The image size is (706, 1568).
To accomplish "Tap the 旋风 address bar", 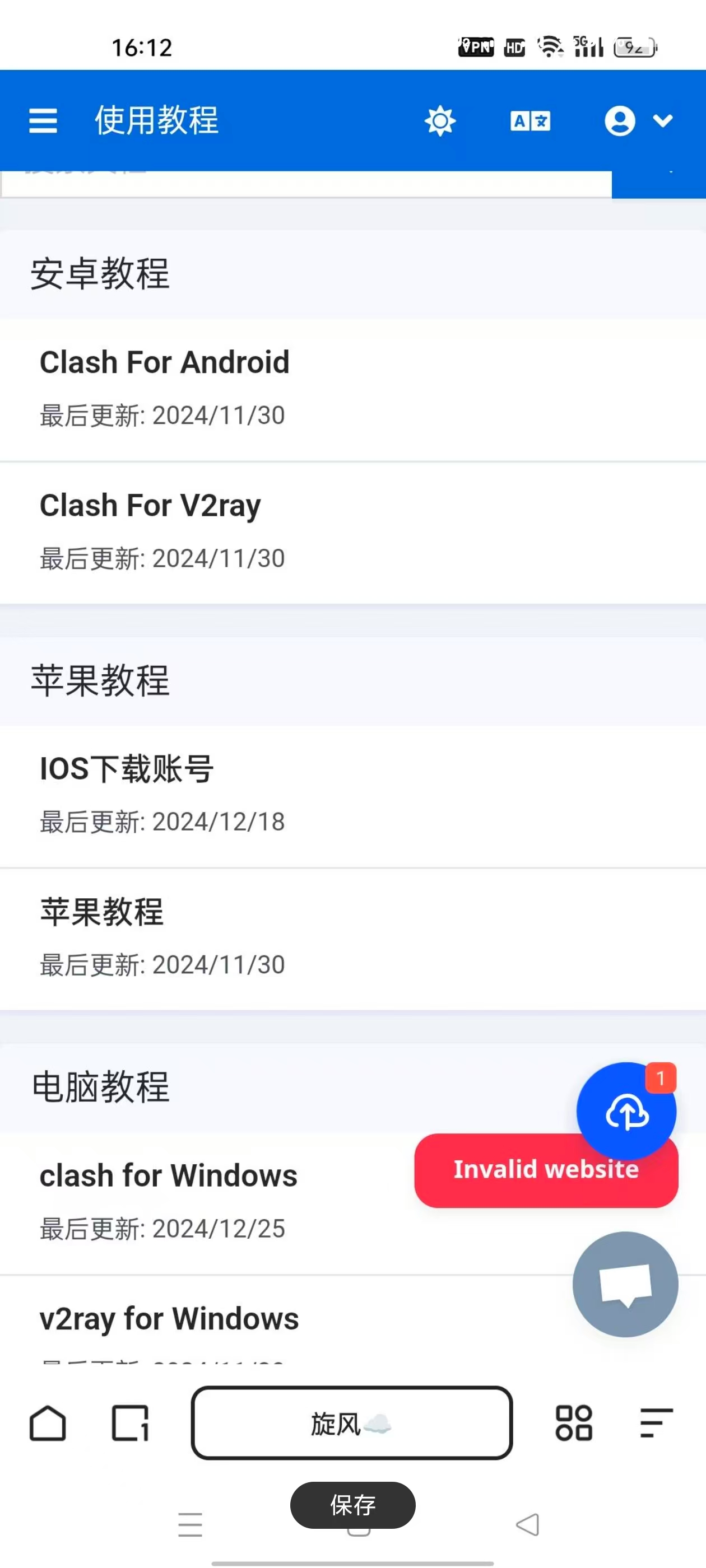I will coord(352,1423).
